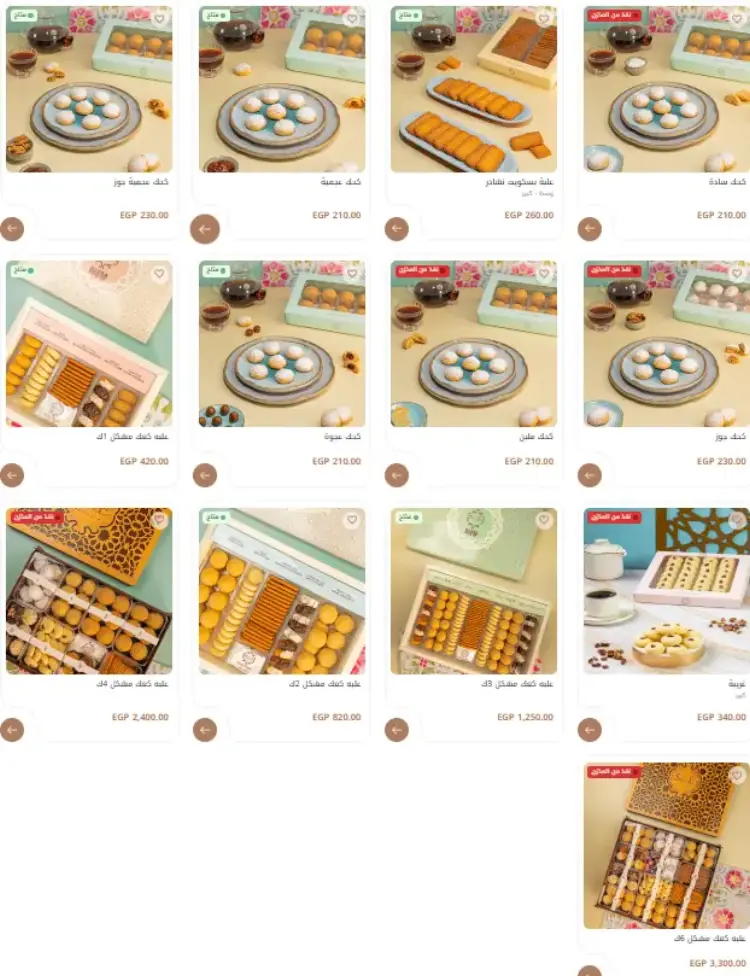The height and width of the screenshot is (976, 750).
Task: Open the كعك ملبن product card
Action: click(x=473, y=345)
